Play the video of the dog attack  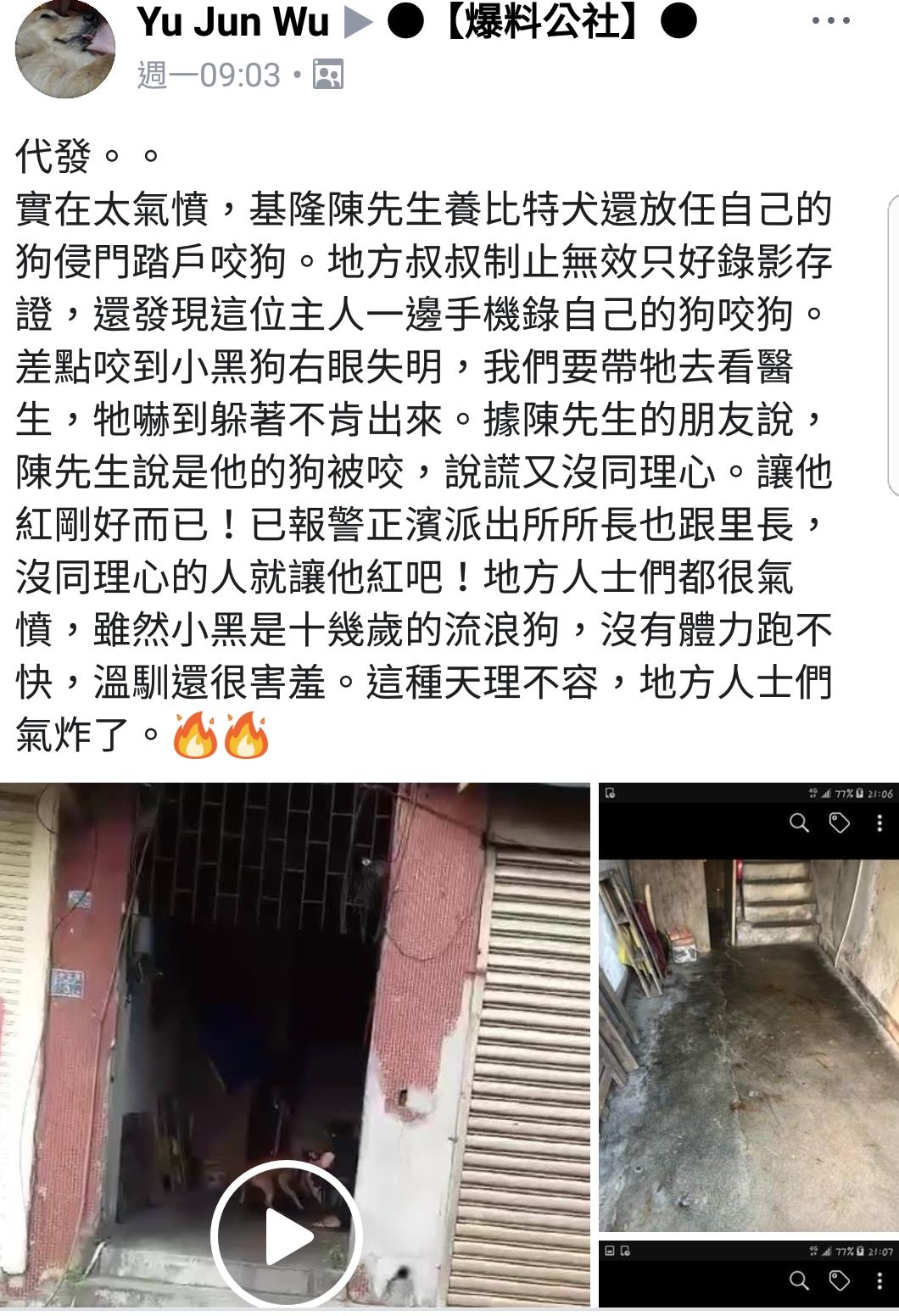pyautogui.click(x=288, y=1235)
